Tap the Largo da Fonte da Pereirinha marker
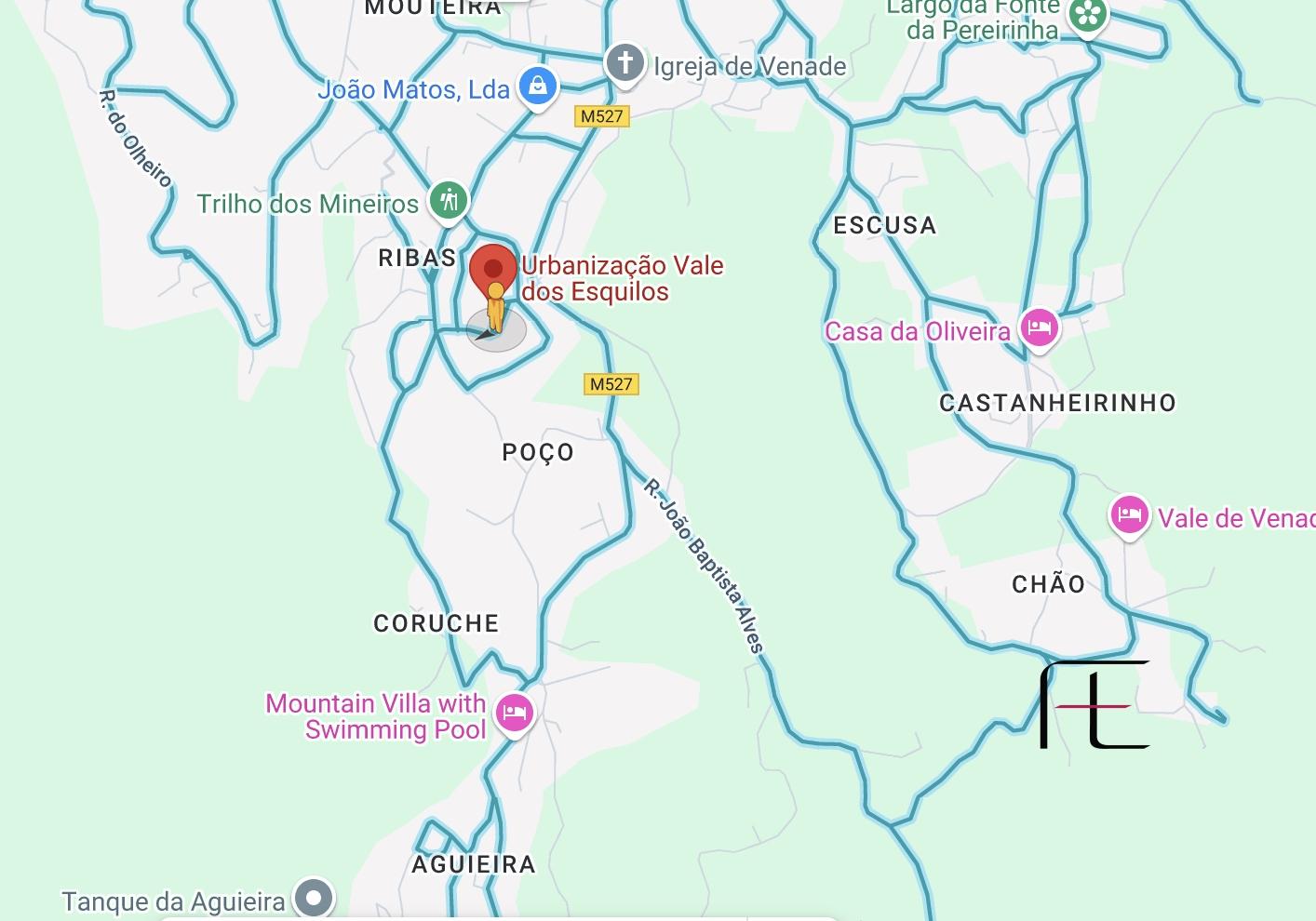Screen dimensions: 1316x921 coord(1087,15)
